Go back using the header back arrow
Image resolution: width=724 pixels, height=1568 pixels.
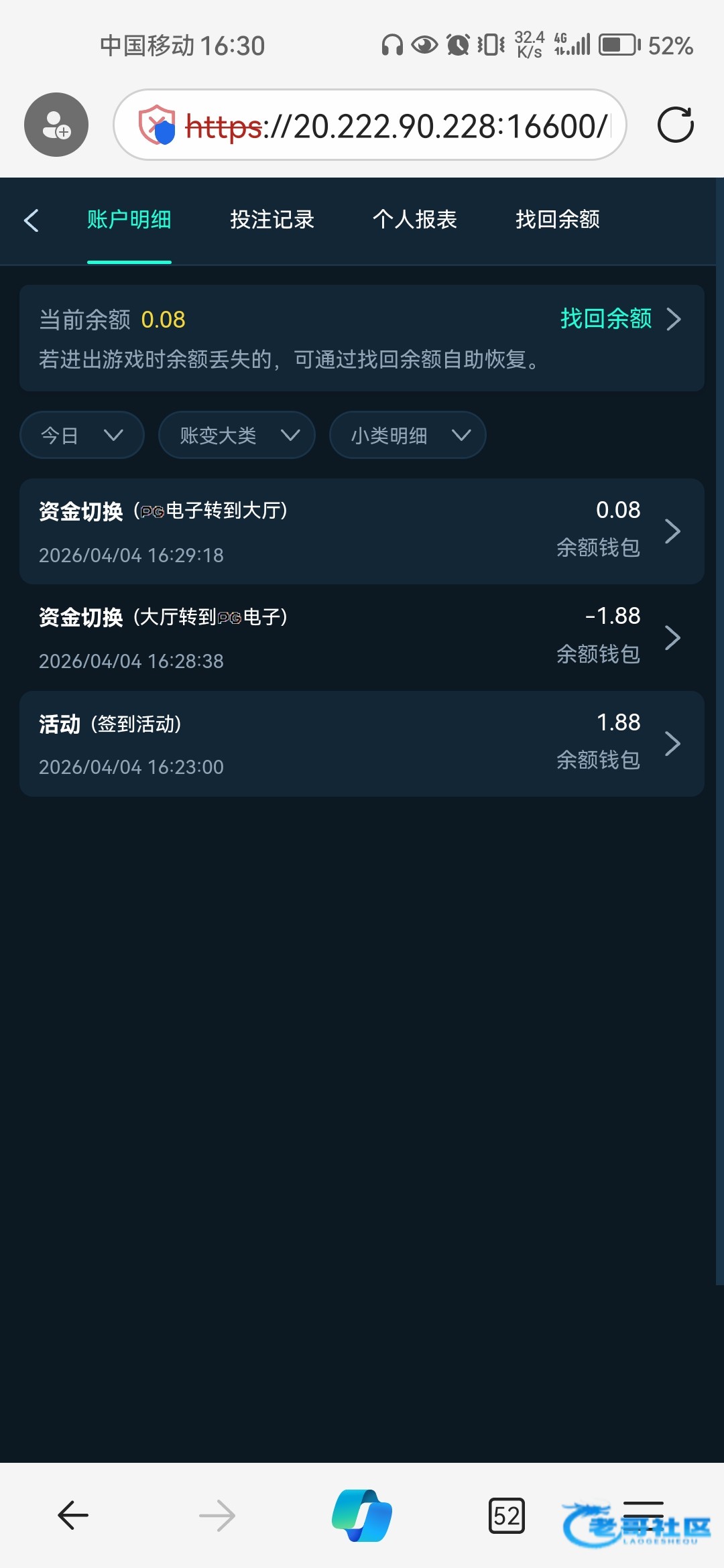(32, 220)
